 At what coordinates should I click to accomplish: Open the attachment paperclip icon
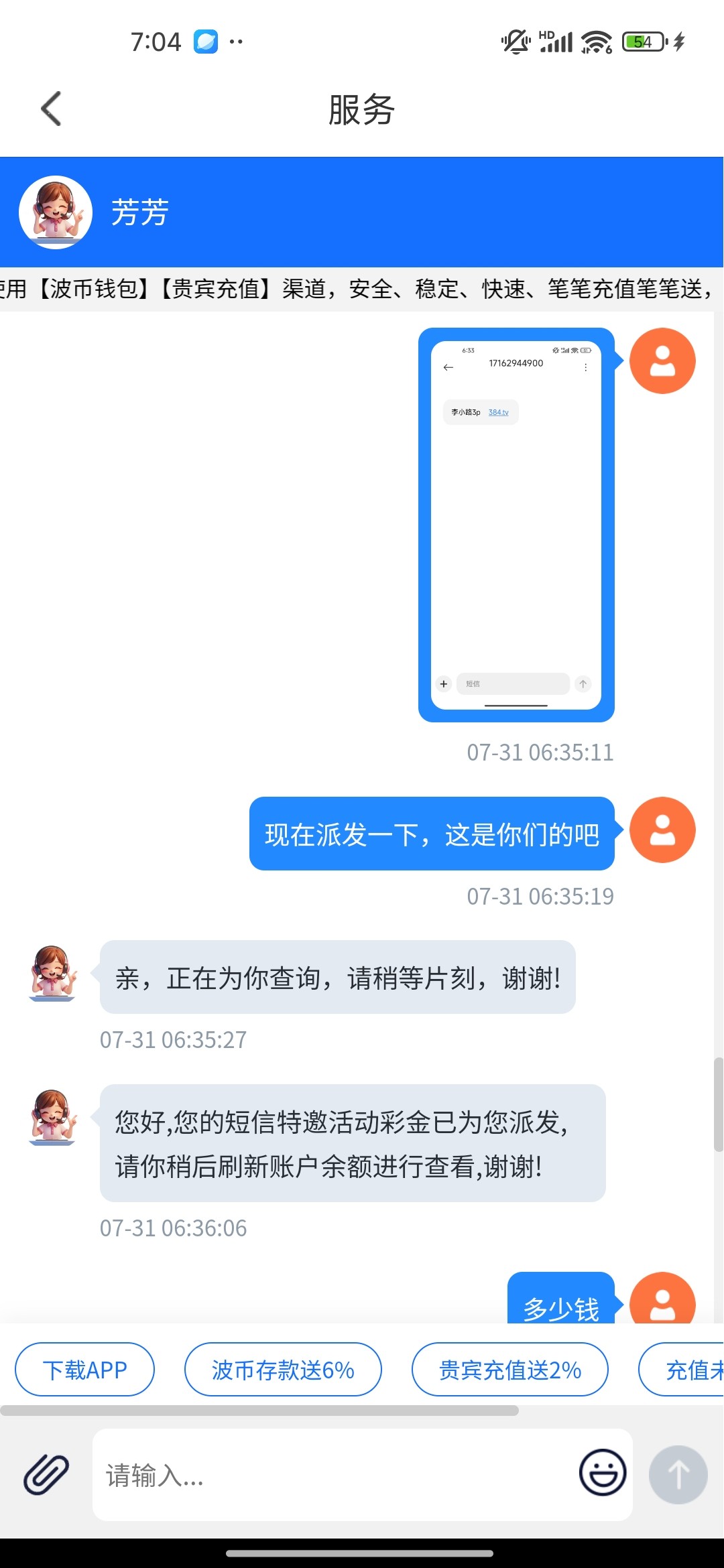click(x=46, y=1474)
